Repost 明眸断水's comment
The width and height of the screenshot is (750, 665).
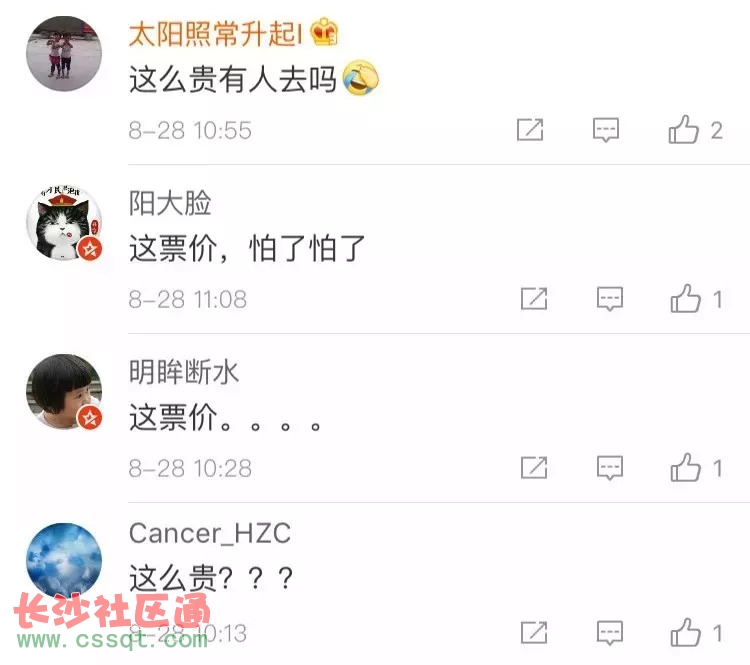[x=534, y=467]
